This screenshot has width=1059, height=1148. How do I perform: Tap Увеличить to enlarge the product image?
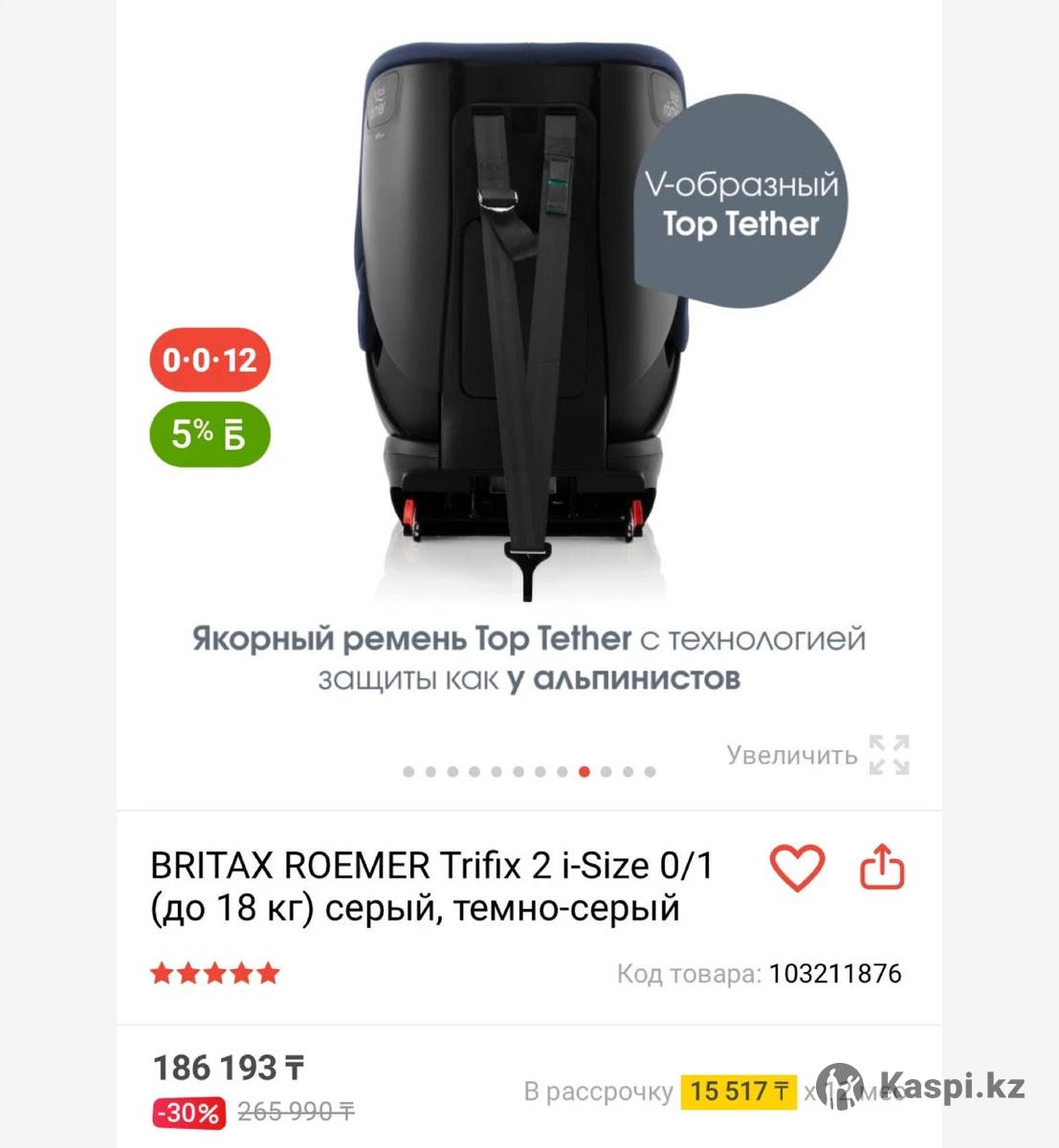click(x=818, y=755)
